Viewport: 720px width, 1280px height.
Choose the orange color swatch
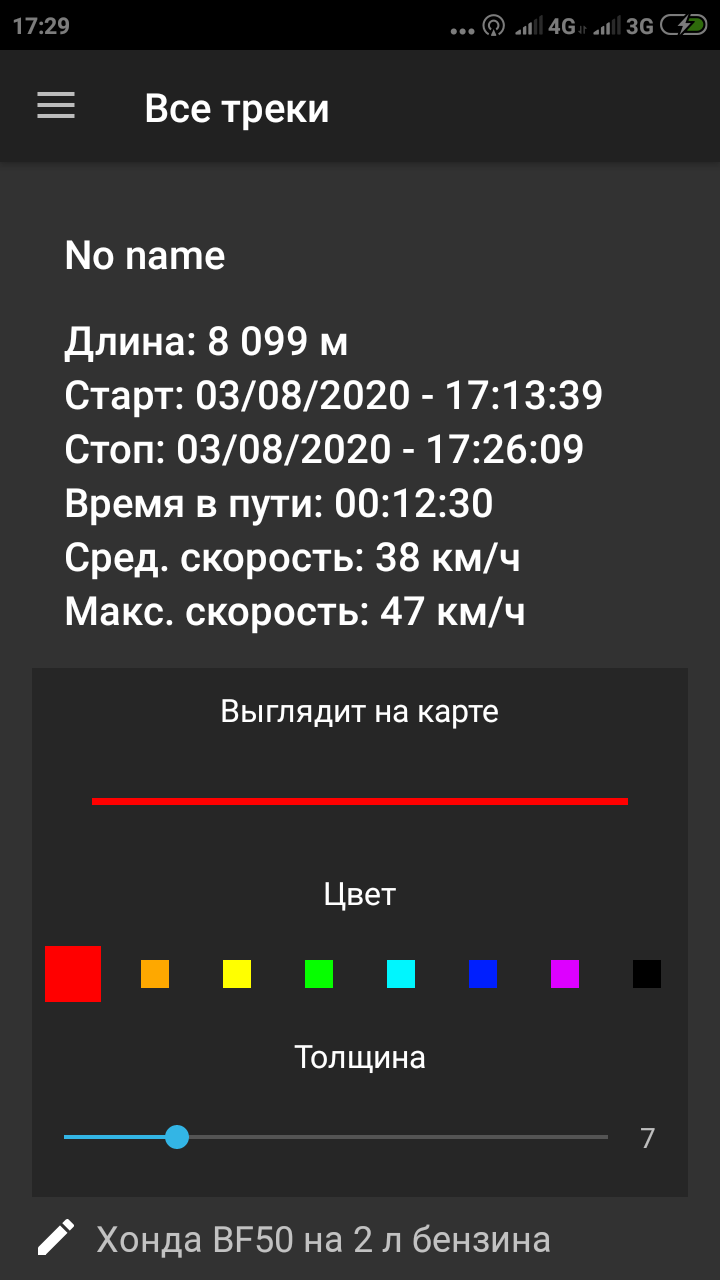(x=155, y=974)
